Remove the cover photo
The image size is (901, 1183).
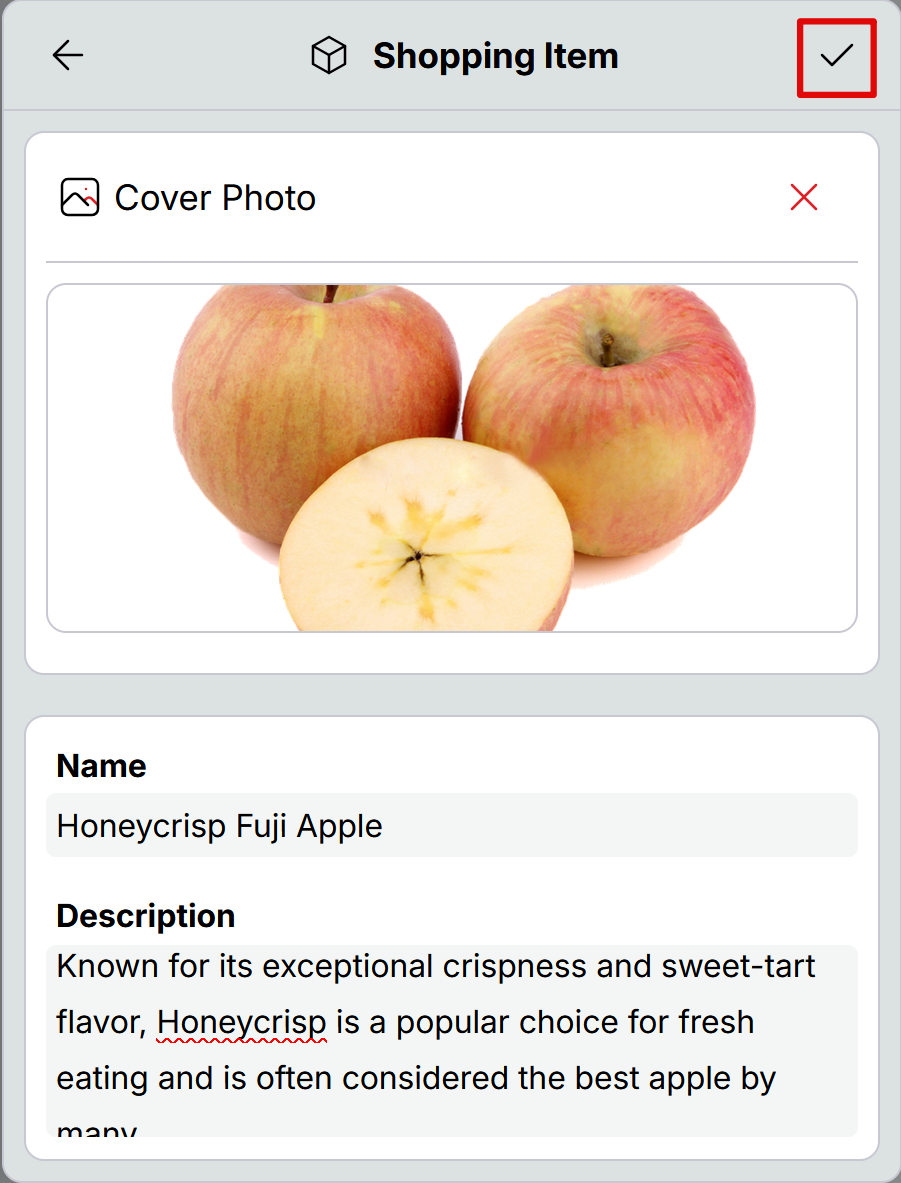click(x=803, y=198)
